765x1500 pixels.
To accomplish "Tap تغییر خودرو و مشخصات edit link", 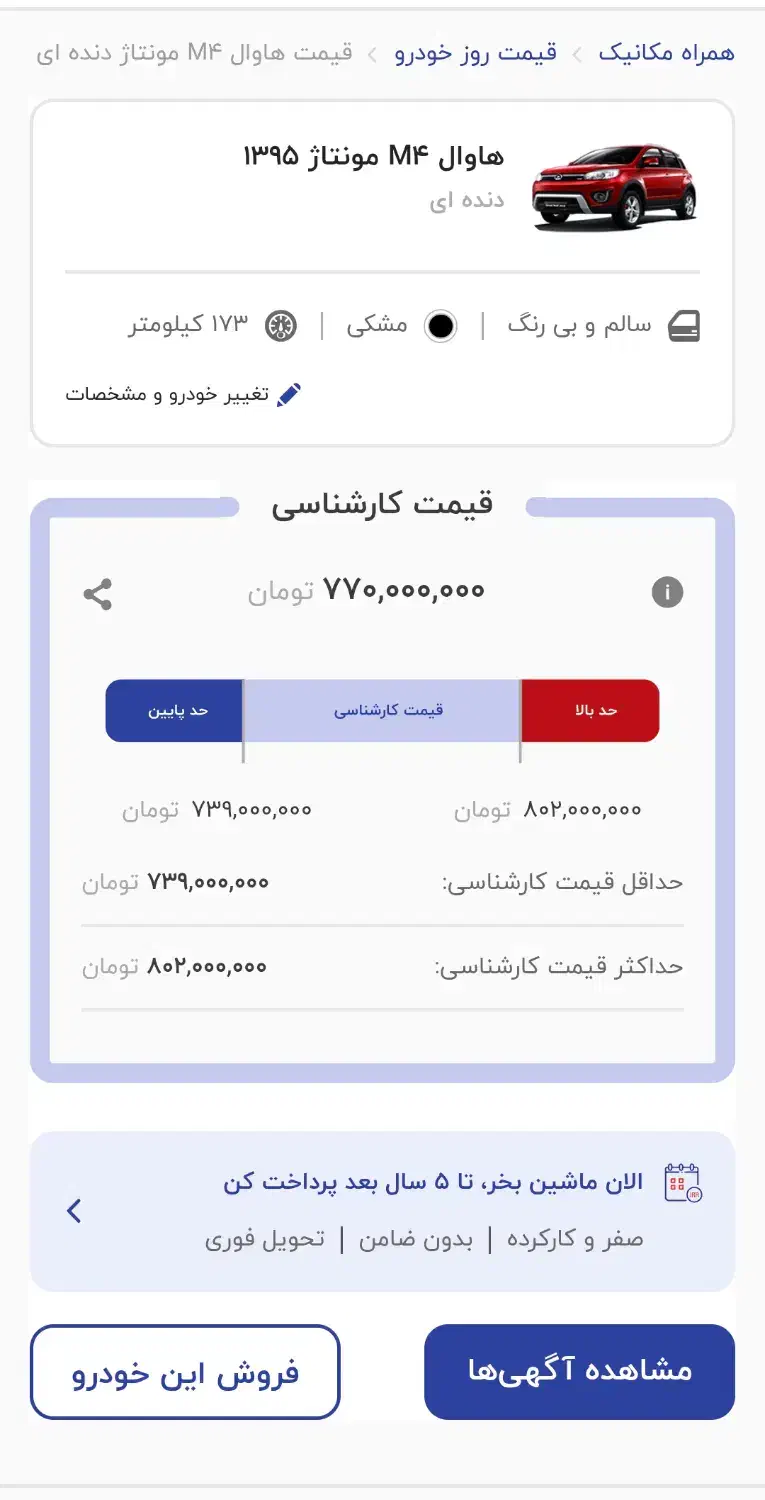I will [184, 394].
